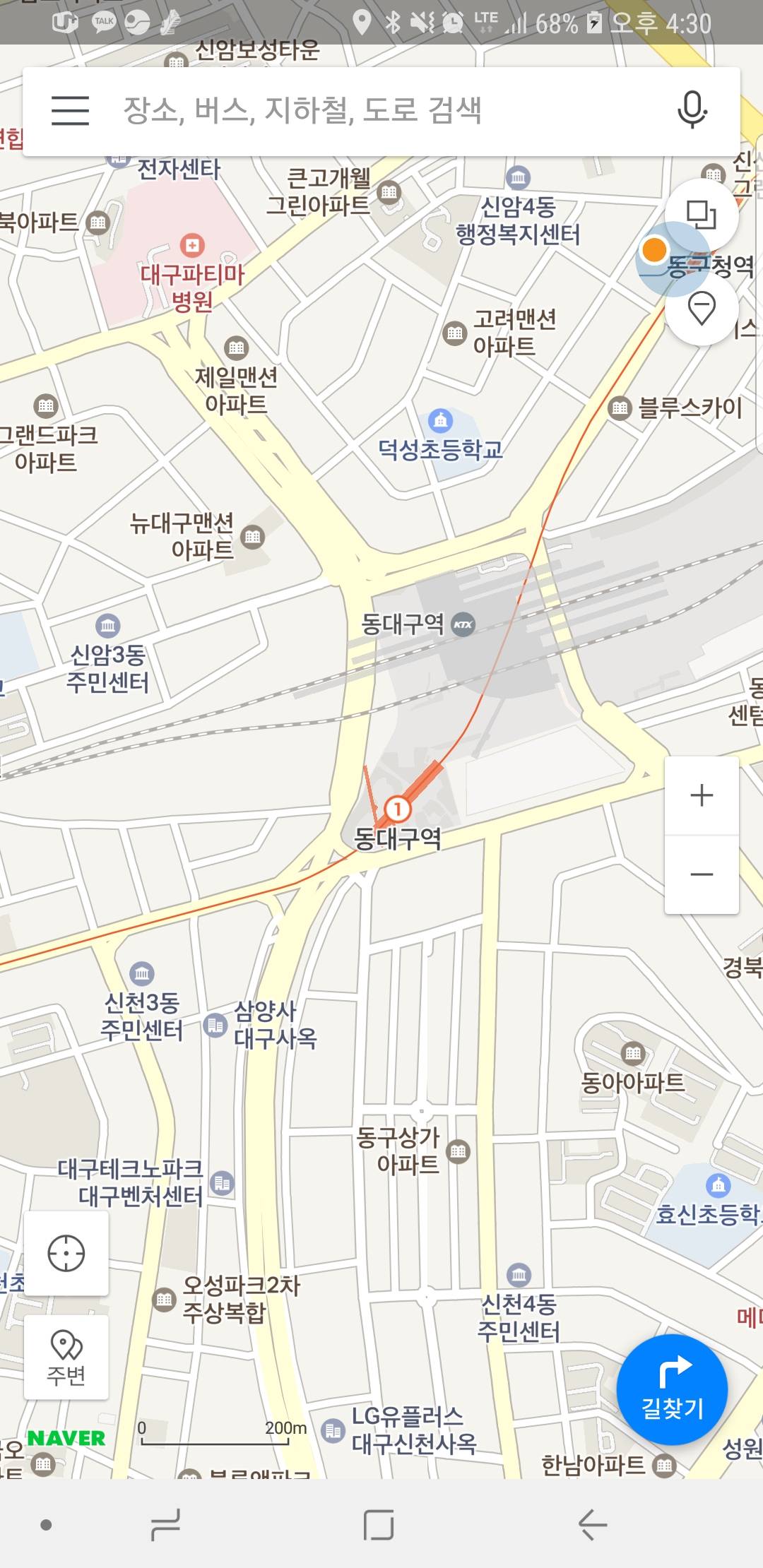The height and width of the screenshot is (1568, 763).
Task: Go back using navigation bar
Action: 592,1524
